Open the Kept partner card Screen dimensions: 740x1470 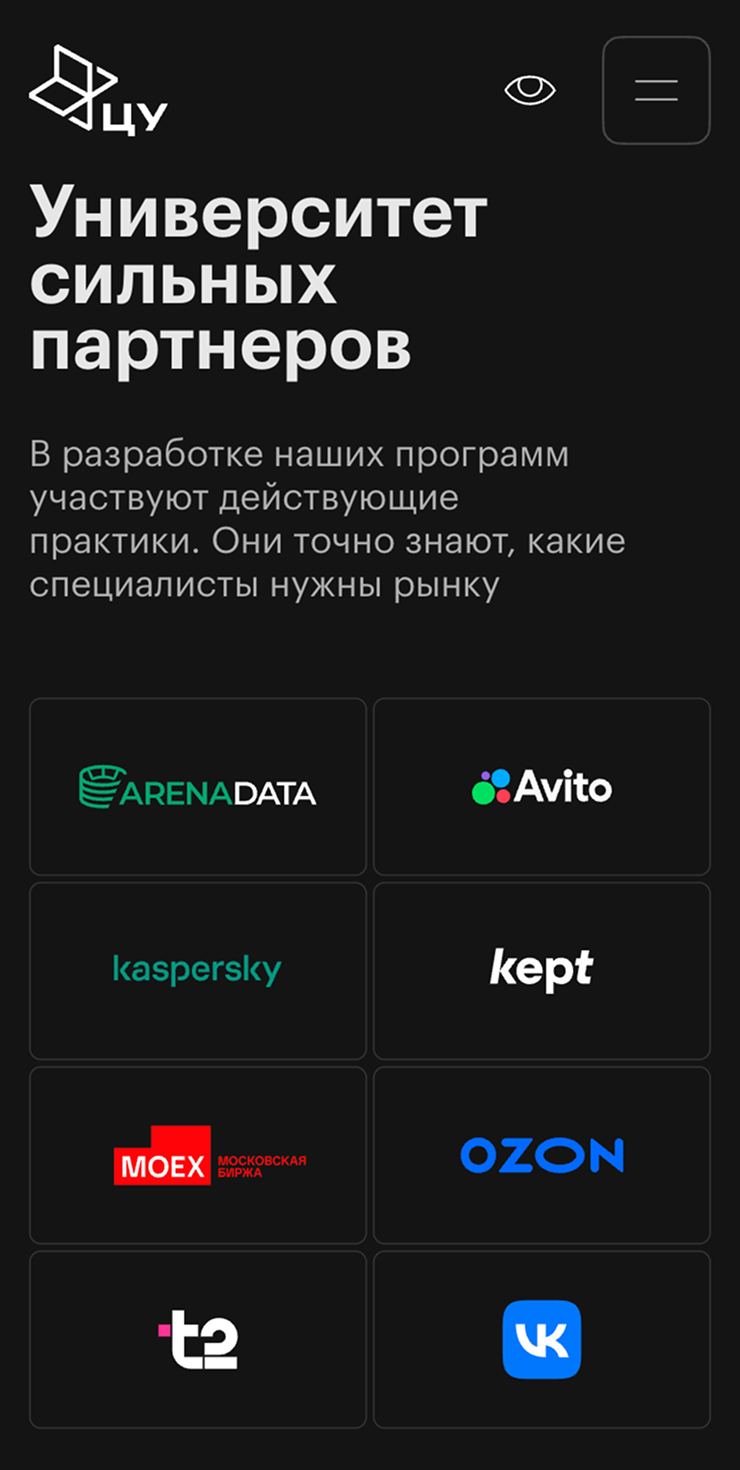click(542, 971)
